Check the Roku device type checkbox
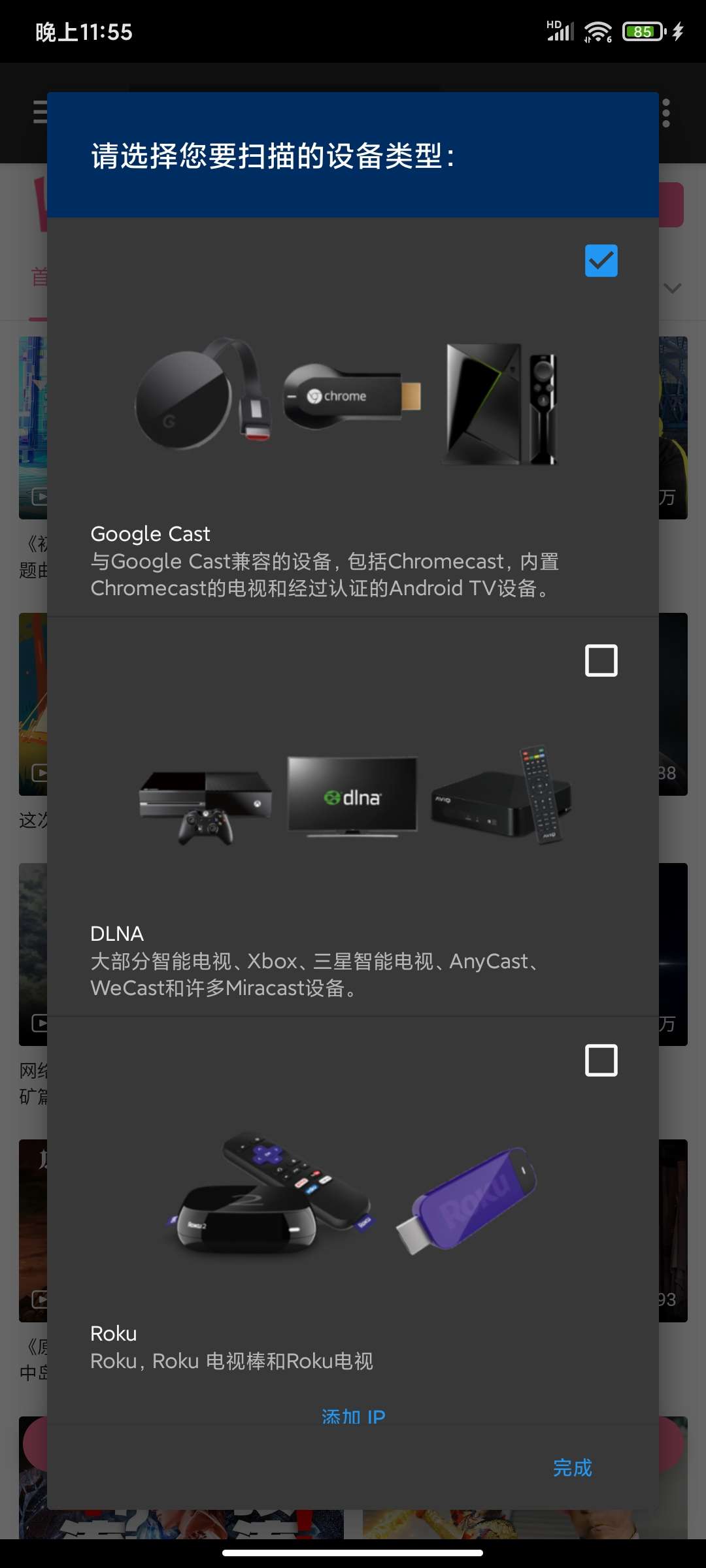This screenshot has height=1568, width=706. [601, 1060]
